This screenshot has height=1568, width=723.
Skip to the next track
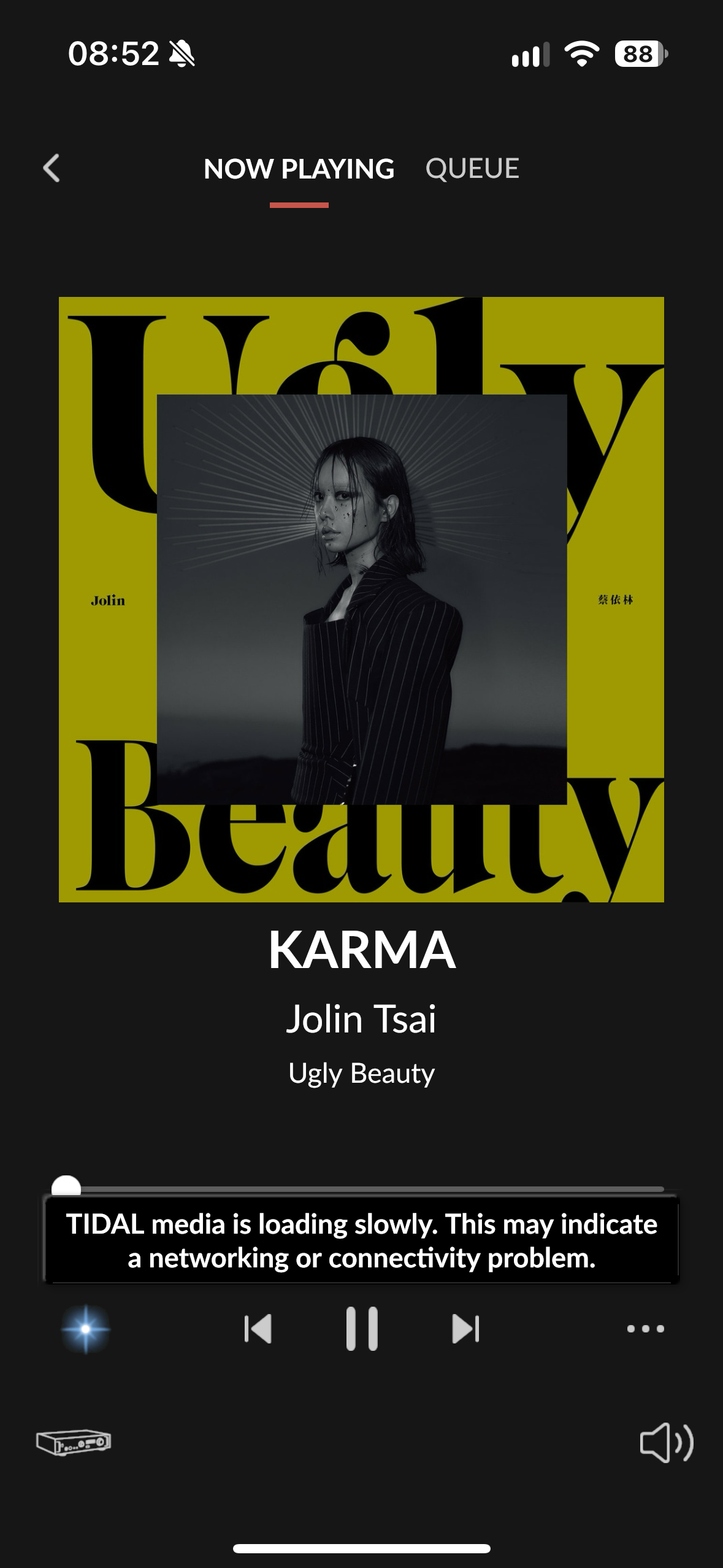465,1329
